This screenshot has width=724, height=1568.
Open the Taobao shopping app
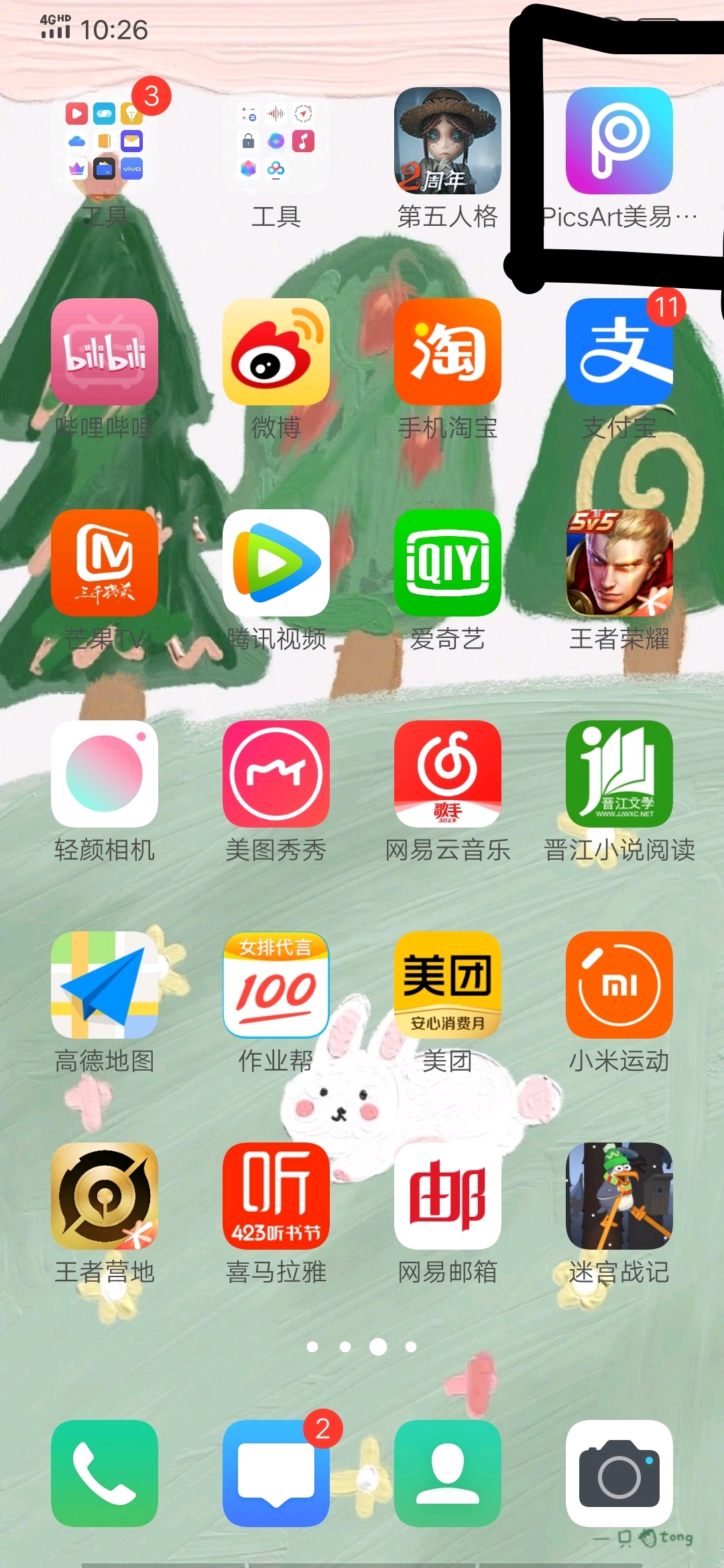pyautogui.click(x=448, y=352)
